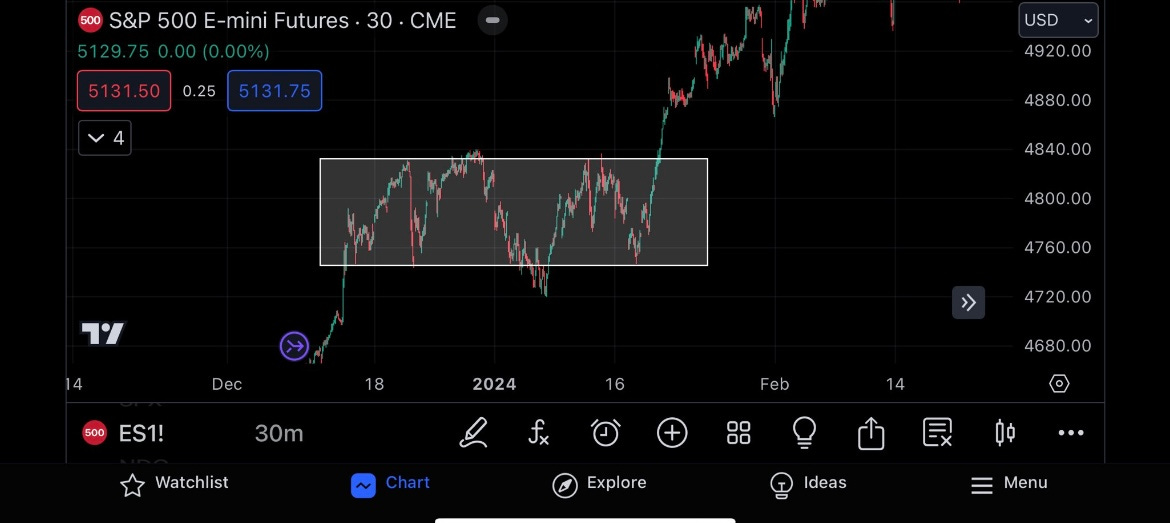Create a price alert
Image resolution: width=1170 pixels, height=523 pixels.
pyautogui.click(x=605, y=433)
